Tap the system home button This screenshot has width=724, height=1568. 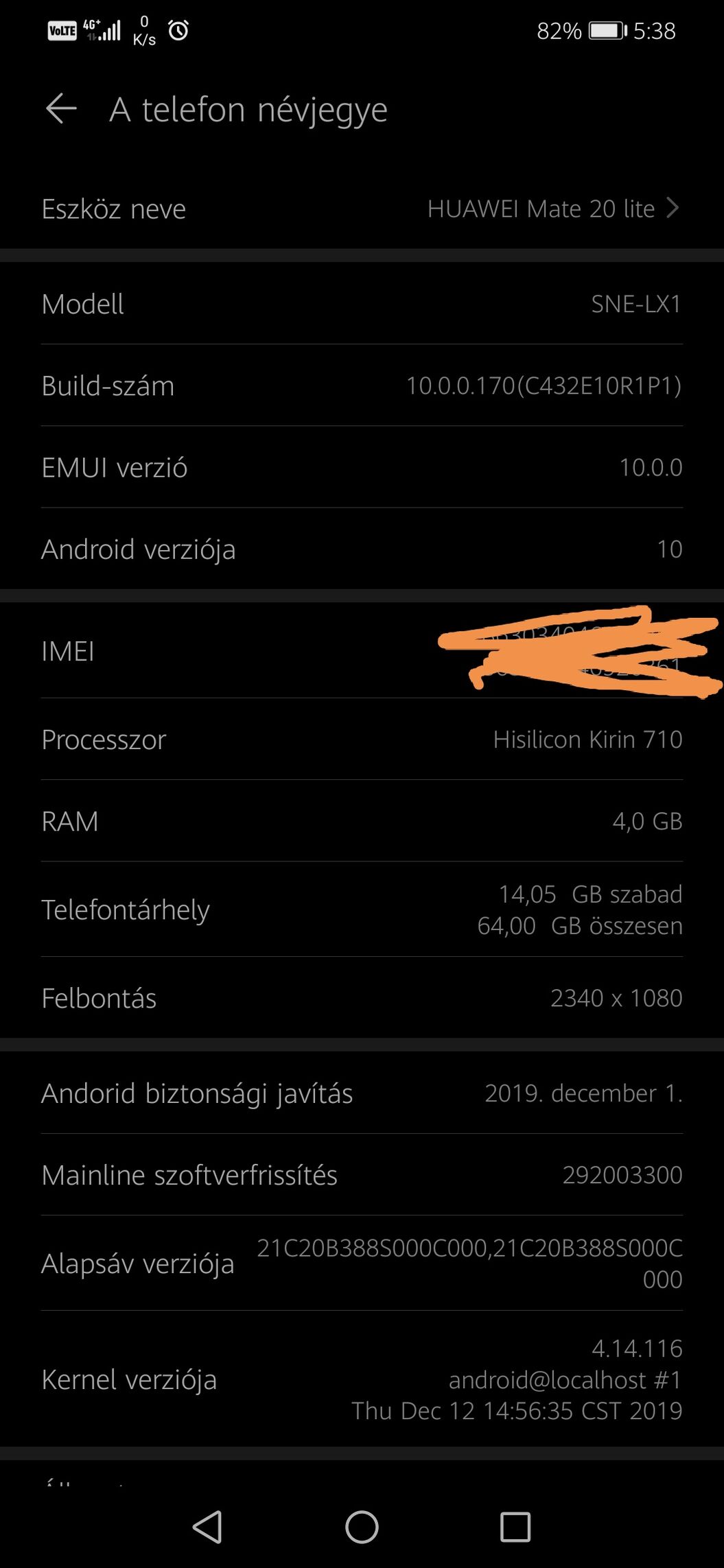pos(362,1527)
